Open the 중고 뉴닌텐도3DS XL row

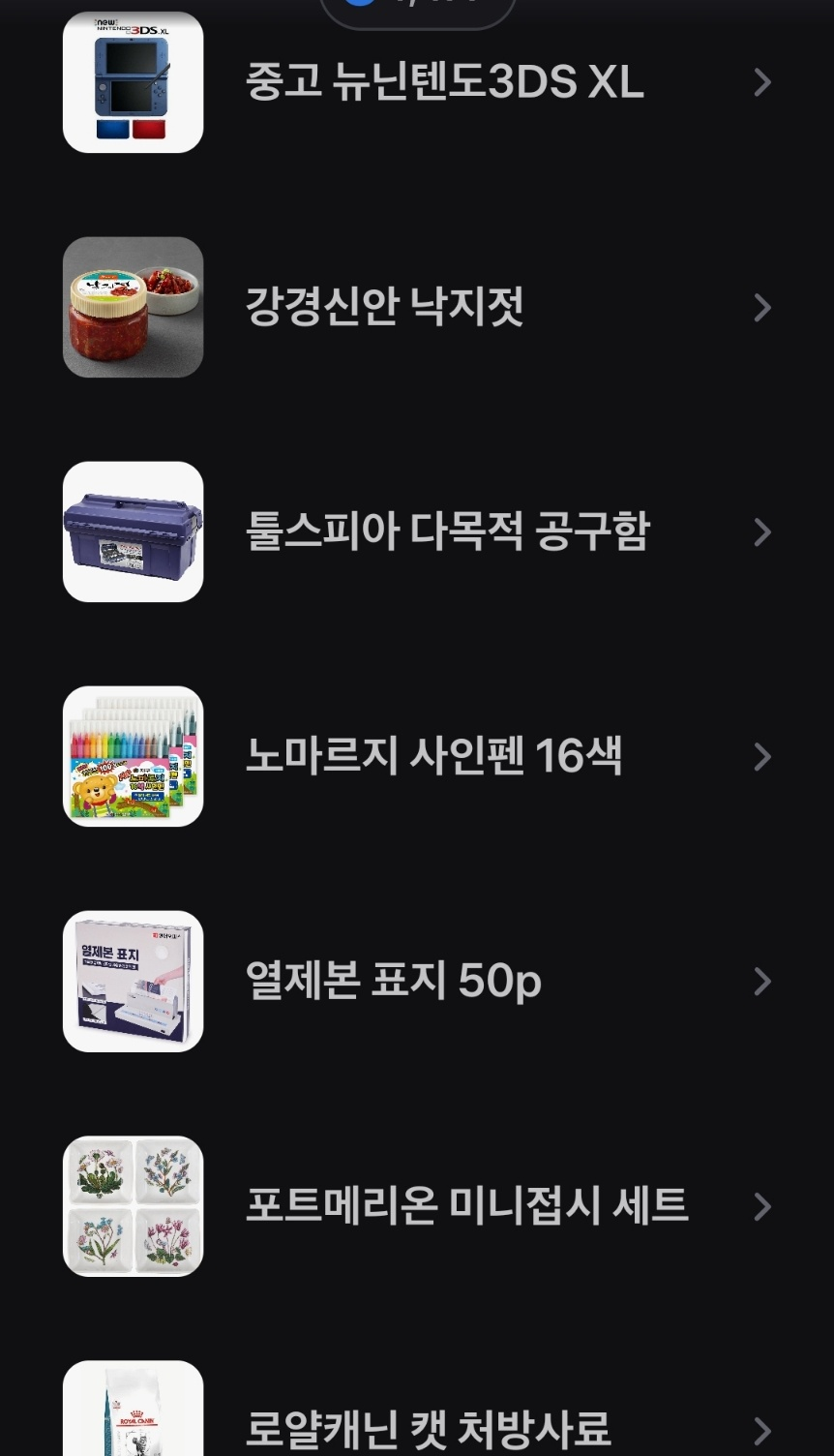[x=444, y=83]
